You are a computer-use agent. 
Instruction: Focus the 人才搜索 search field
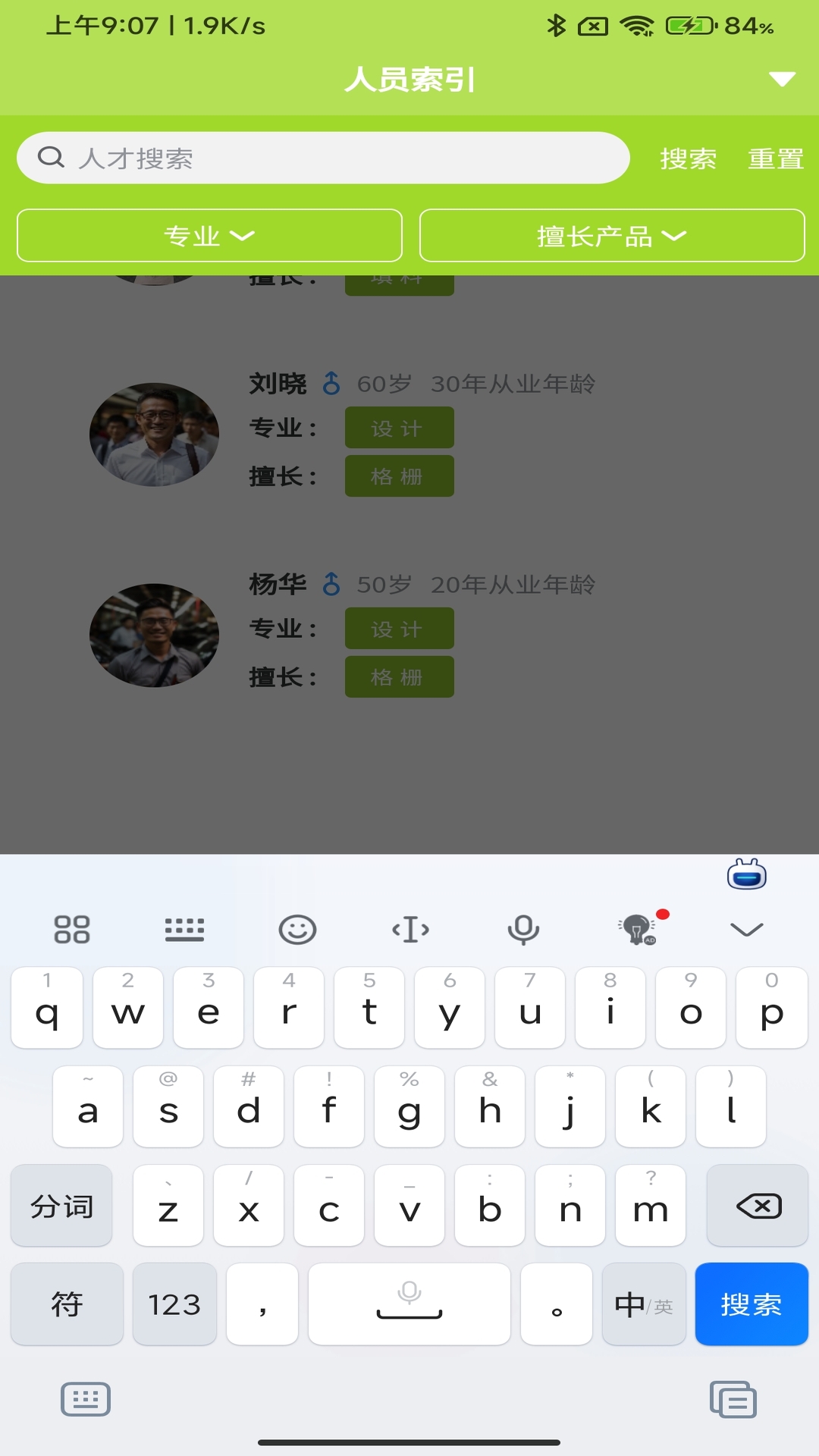click(334, 158)
